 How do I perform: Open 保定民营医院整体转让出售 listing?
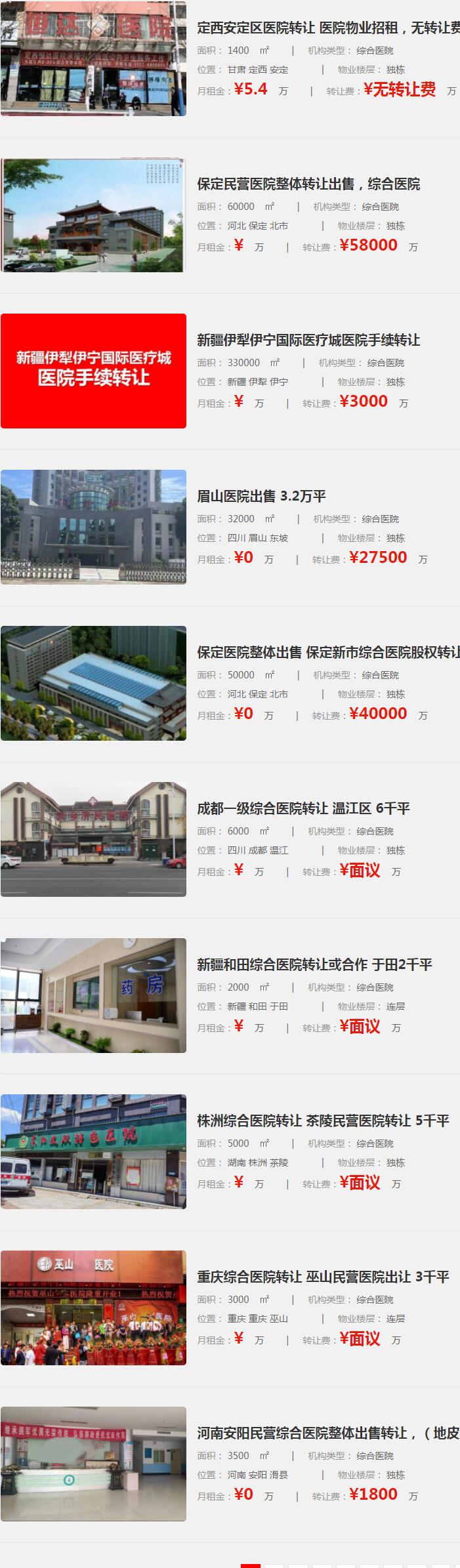click(308, 184)
